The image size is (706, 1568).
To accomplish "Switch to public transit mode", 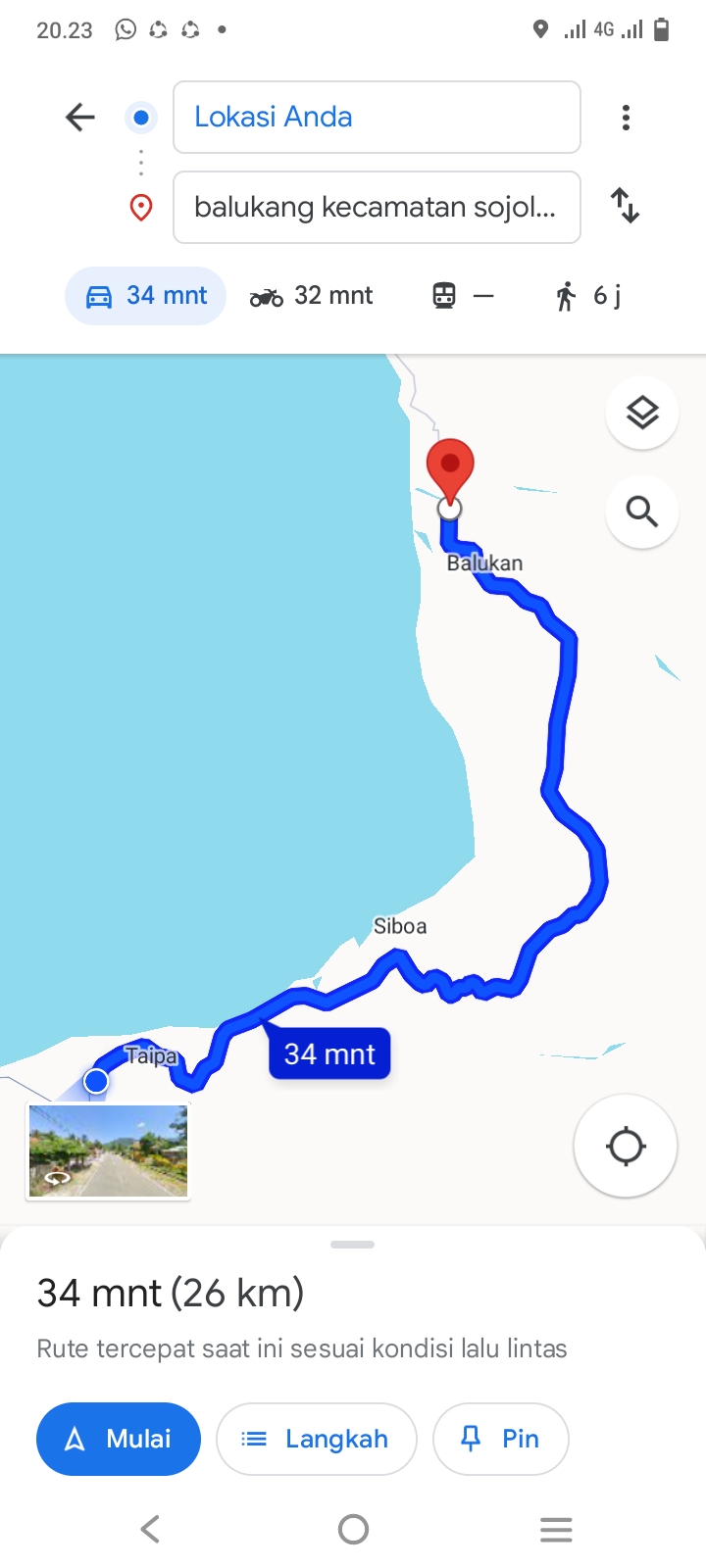I will tap(463, 296).
